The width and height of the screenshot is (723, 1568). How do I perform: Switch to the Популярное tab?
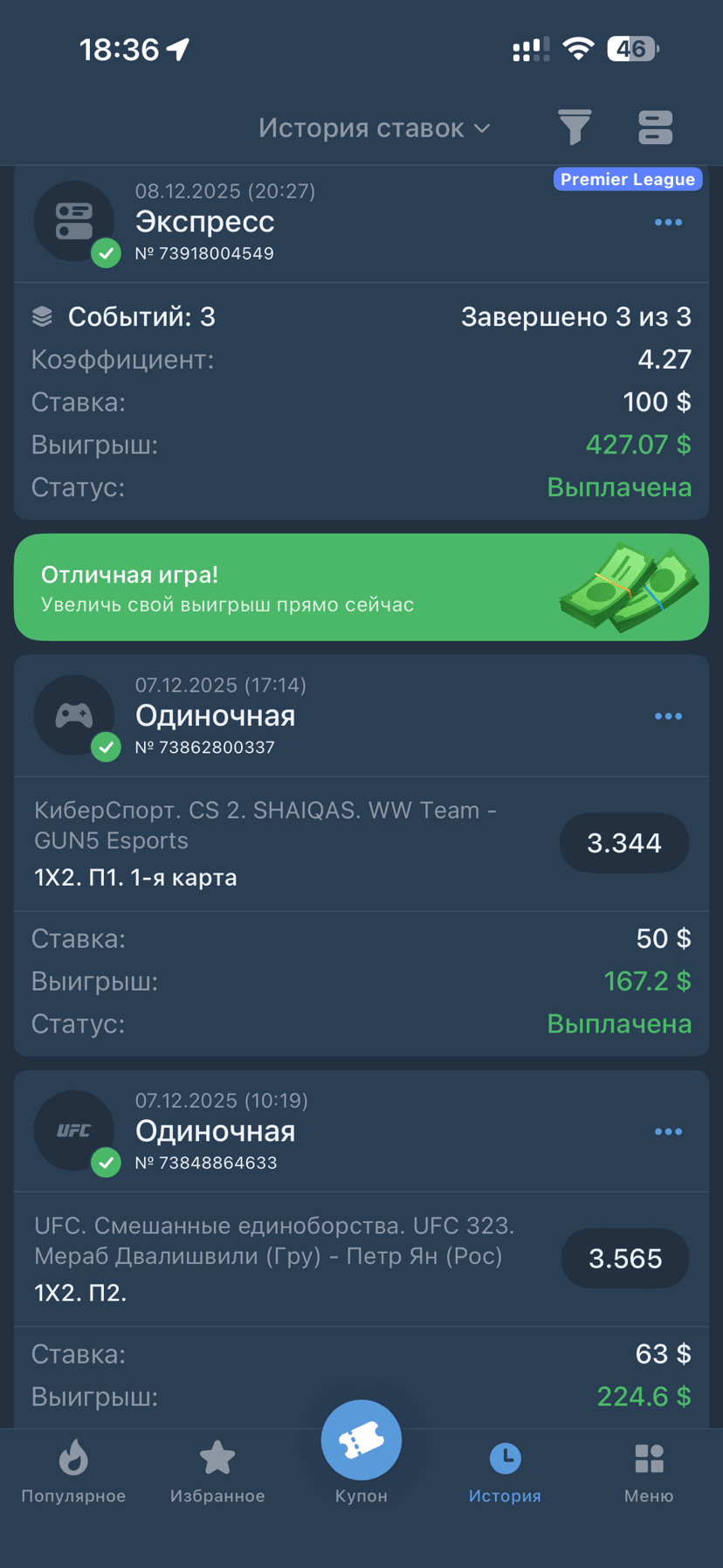[x=73, y=1473]
